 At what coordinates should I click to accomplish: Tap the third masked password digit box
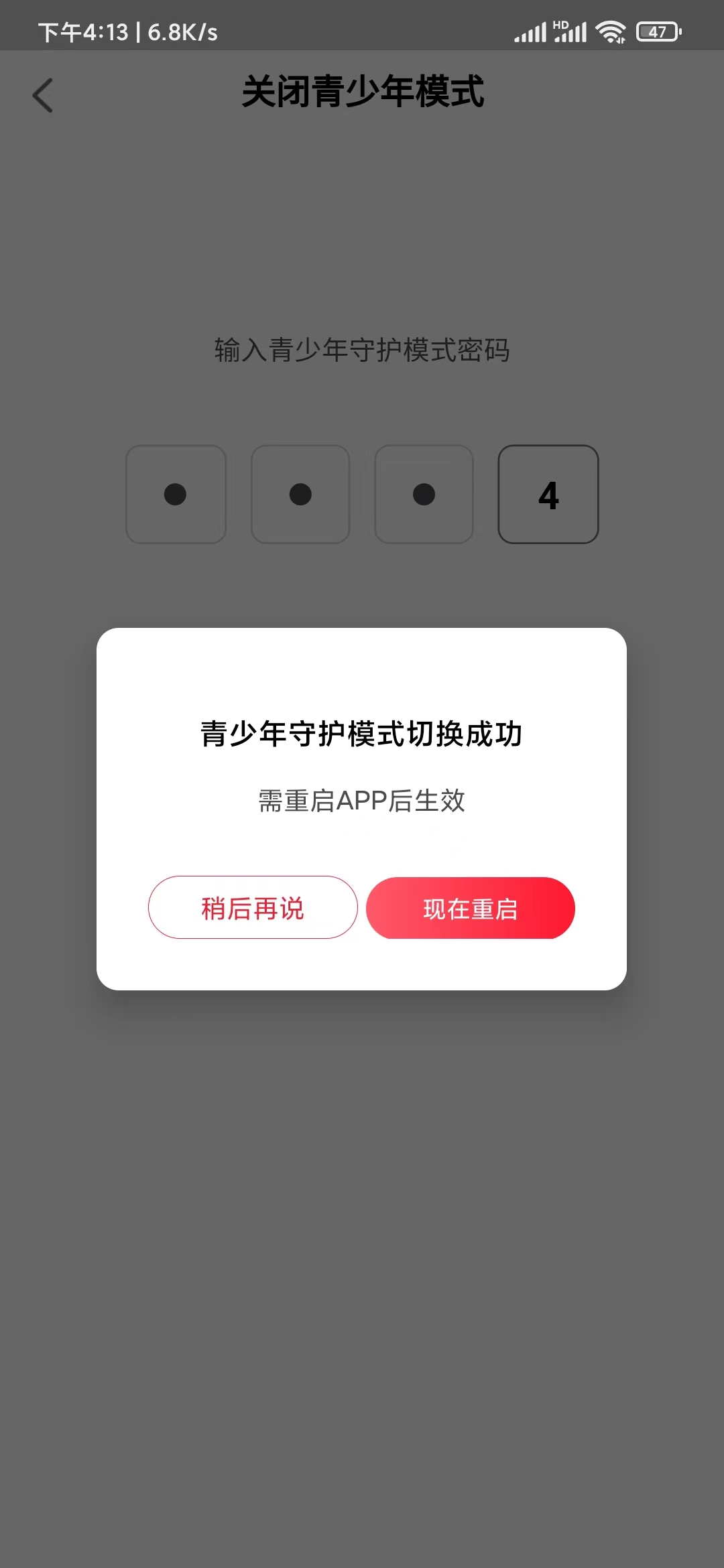(424, 494)
